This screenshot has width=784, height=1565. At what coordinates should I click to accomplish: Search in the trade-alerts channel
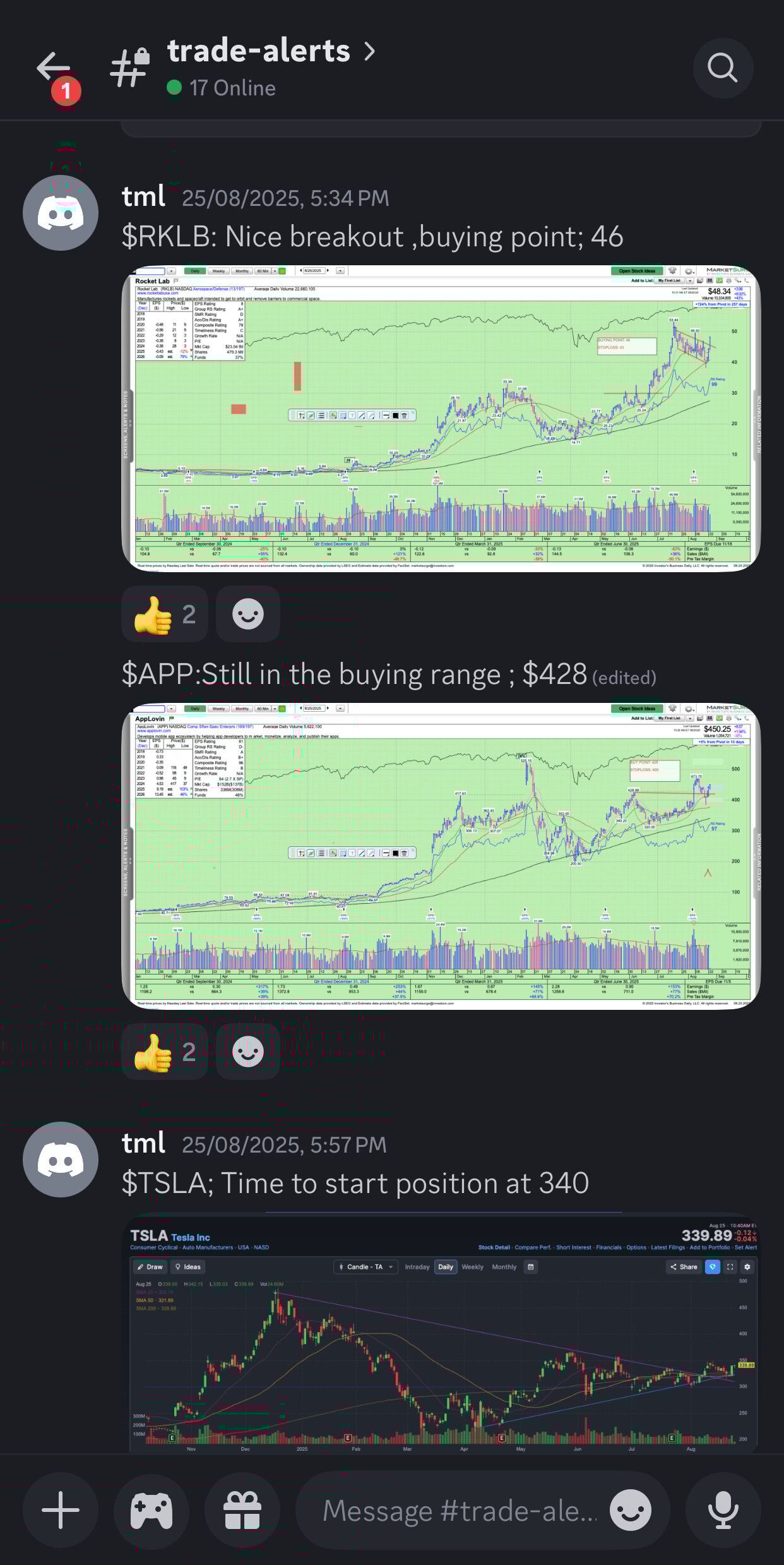[x=723, y=68]
